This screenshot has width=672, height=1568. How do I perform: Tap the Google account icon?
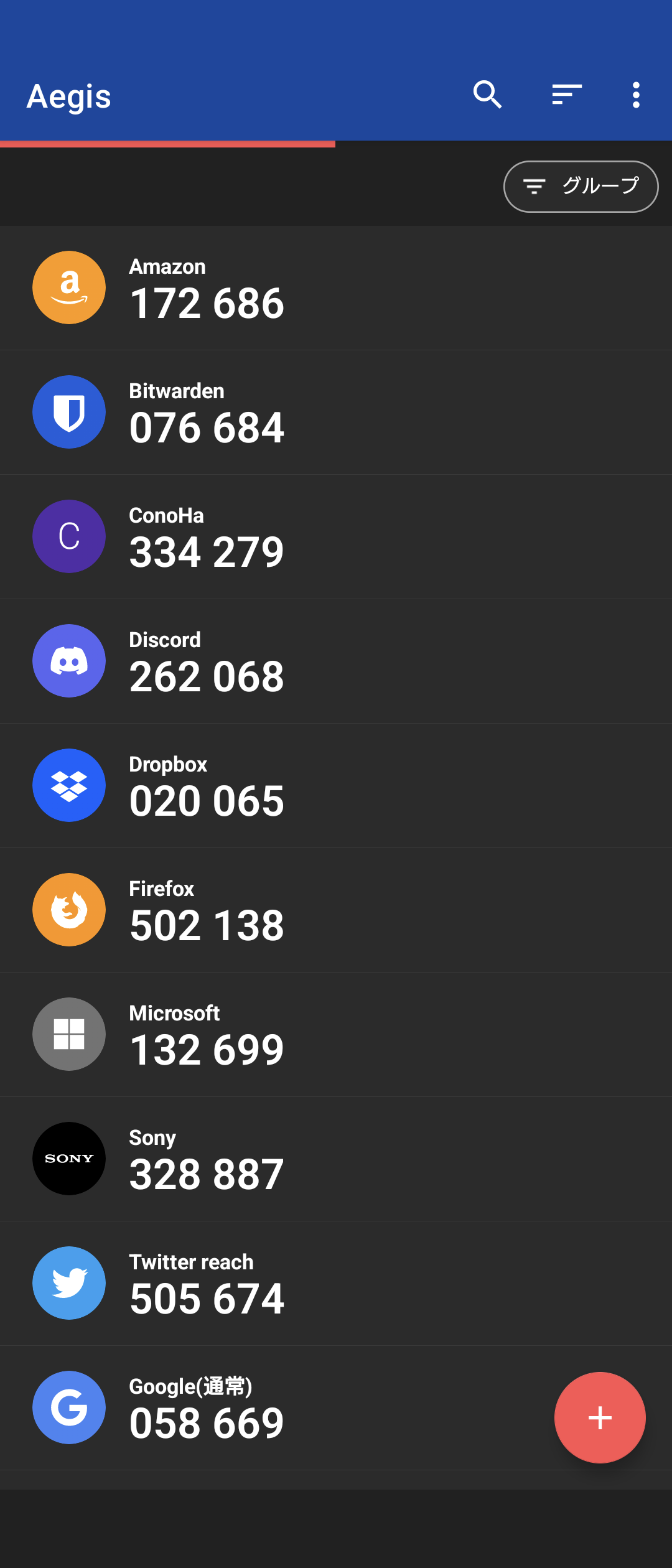68,1407
